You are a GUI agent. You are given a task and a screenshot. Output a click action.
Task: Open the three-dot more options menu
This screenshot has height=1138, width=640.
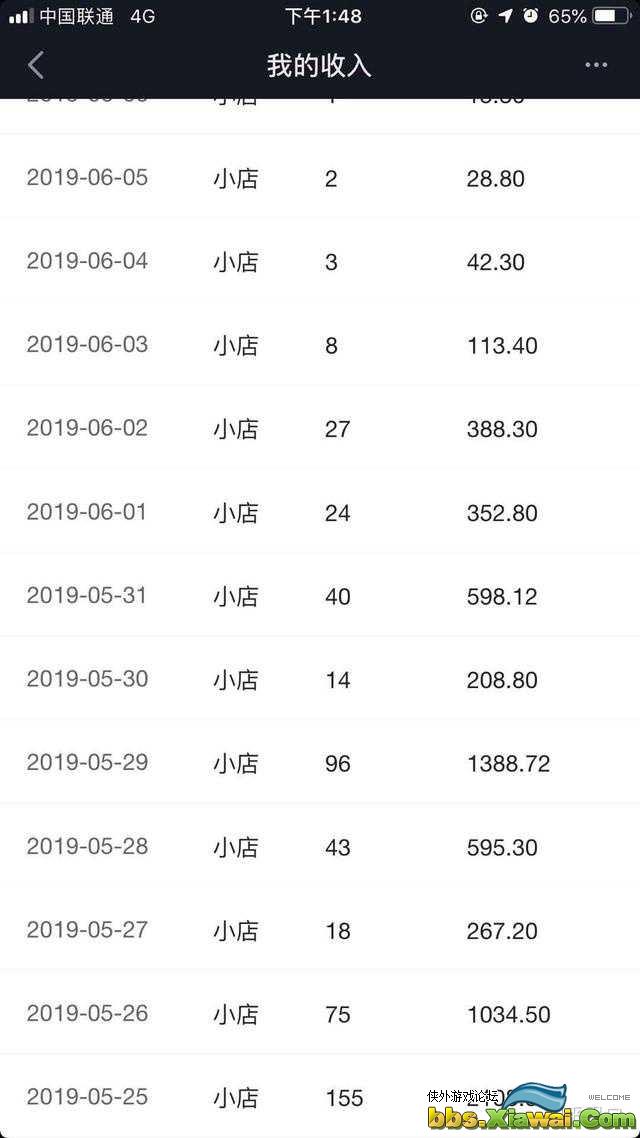coord(596,65)
